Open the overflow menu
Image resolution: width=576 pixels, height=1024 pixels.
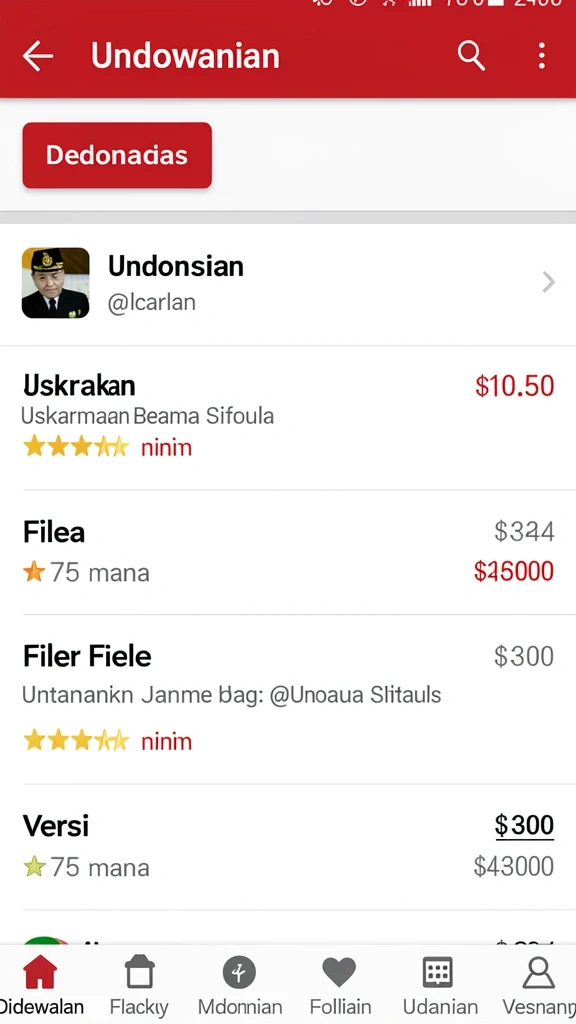point(541,56)
